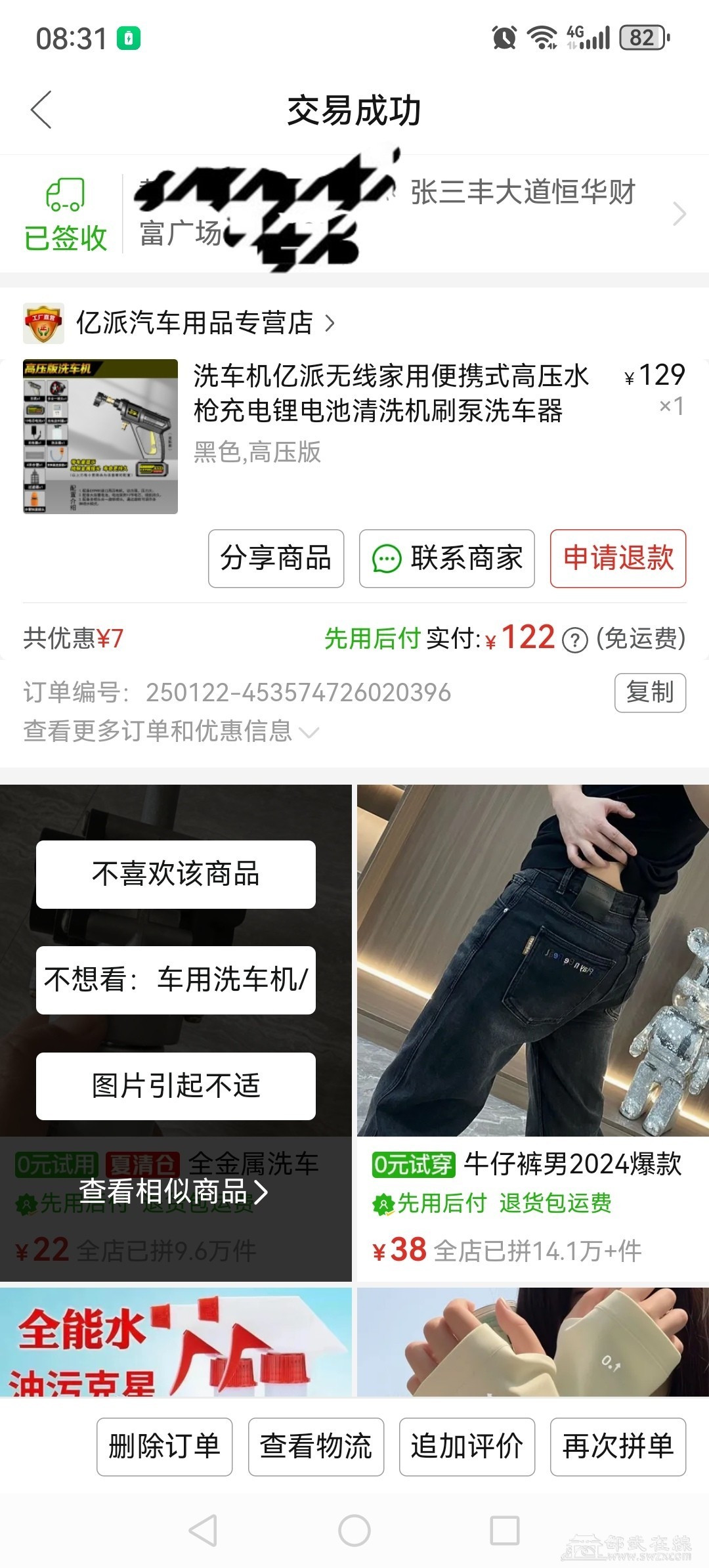
Task: Go back from the 交易成功 page
Action: (41, 110)
